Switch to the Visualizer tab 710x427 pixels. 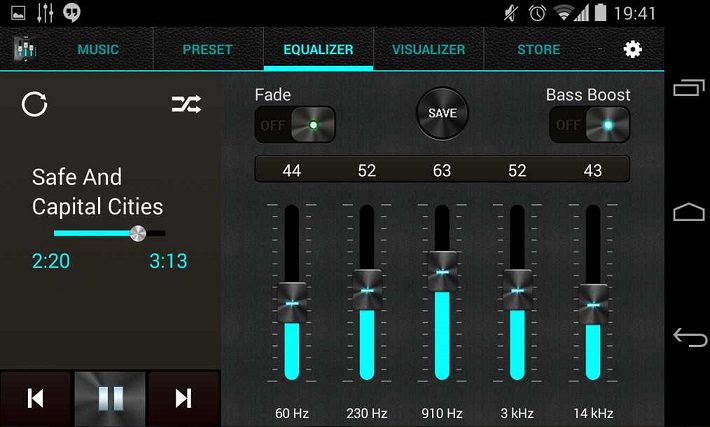[428, 49]
